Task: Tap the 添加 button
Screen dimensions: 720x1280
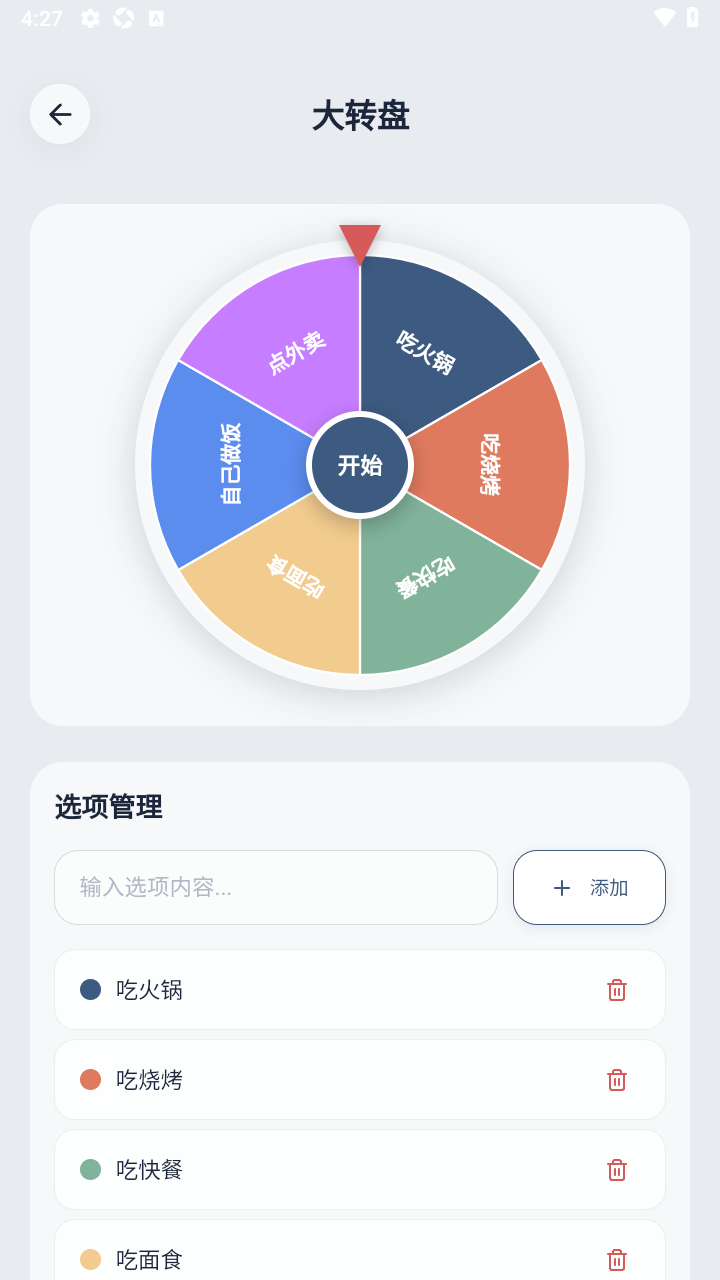Action: (x=589, y=887)
